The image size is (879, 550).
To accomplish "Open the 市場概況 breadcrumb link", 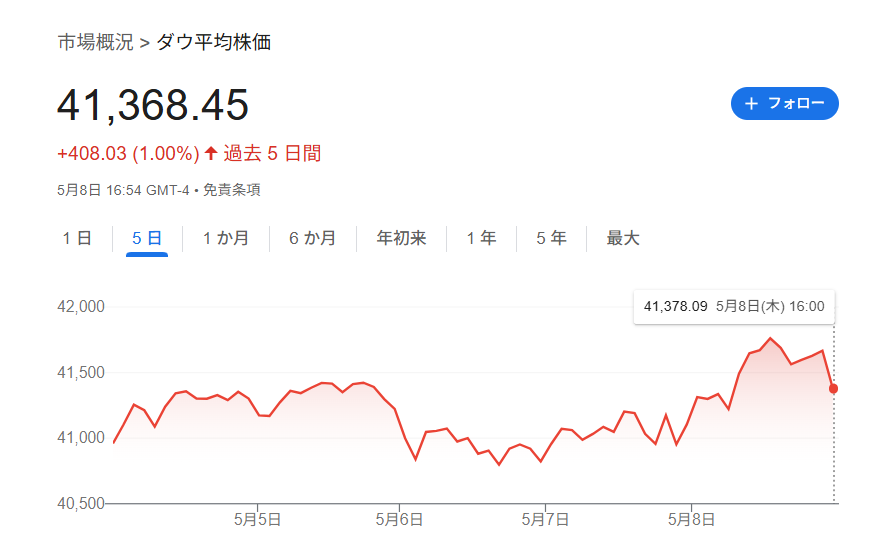I will [x=95, y=42].
